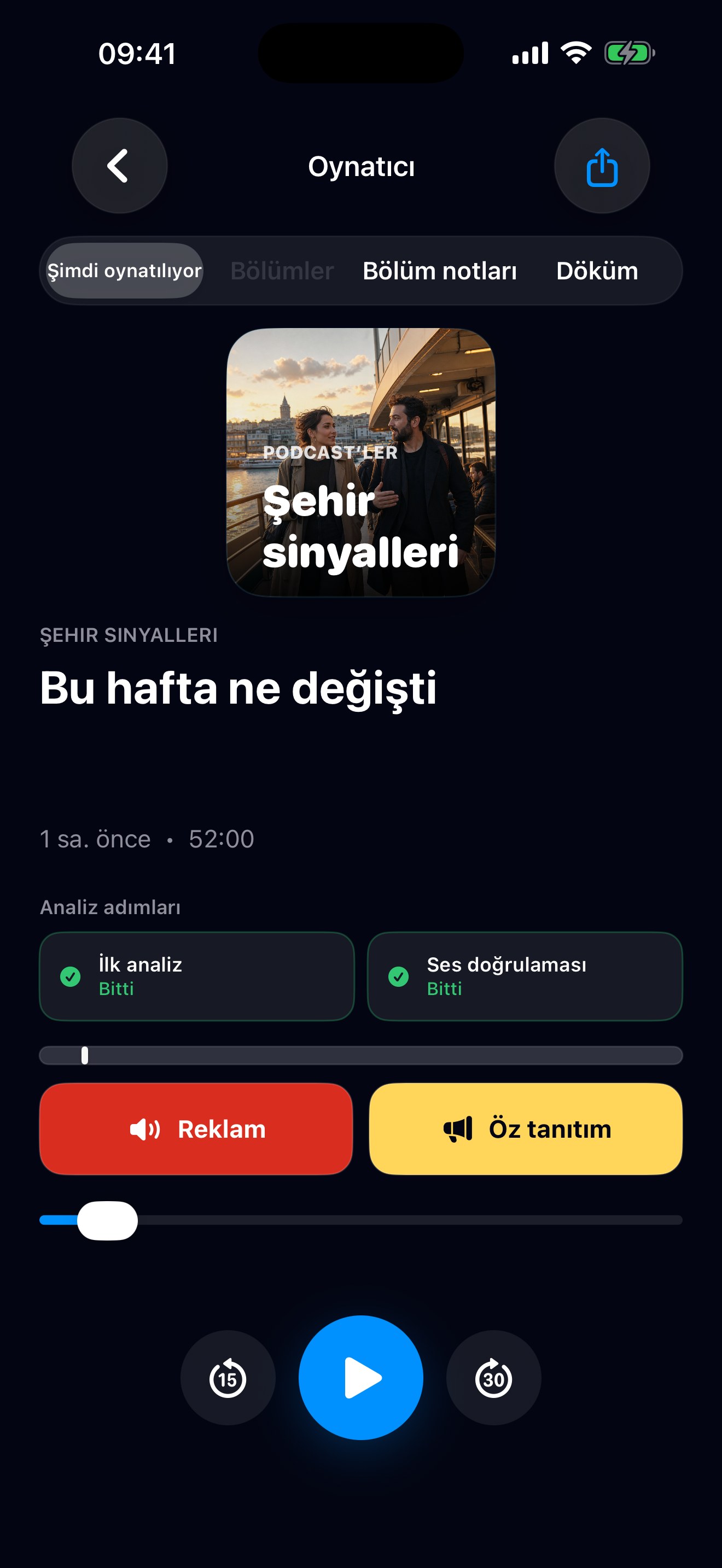Go back using the arrow button

(119, 166)
